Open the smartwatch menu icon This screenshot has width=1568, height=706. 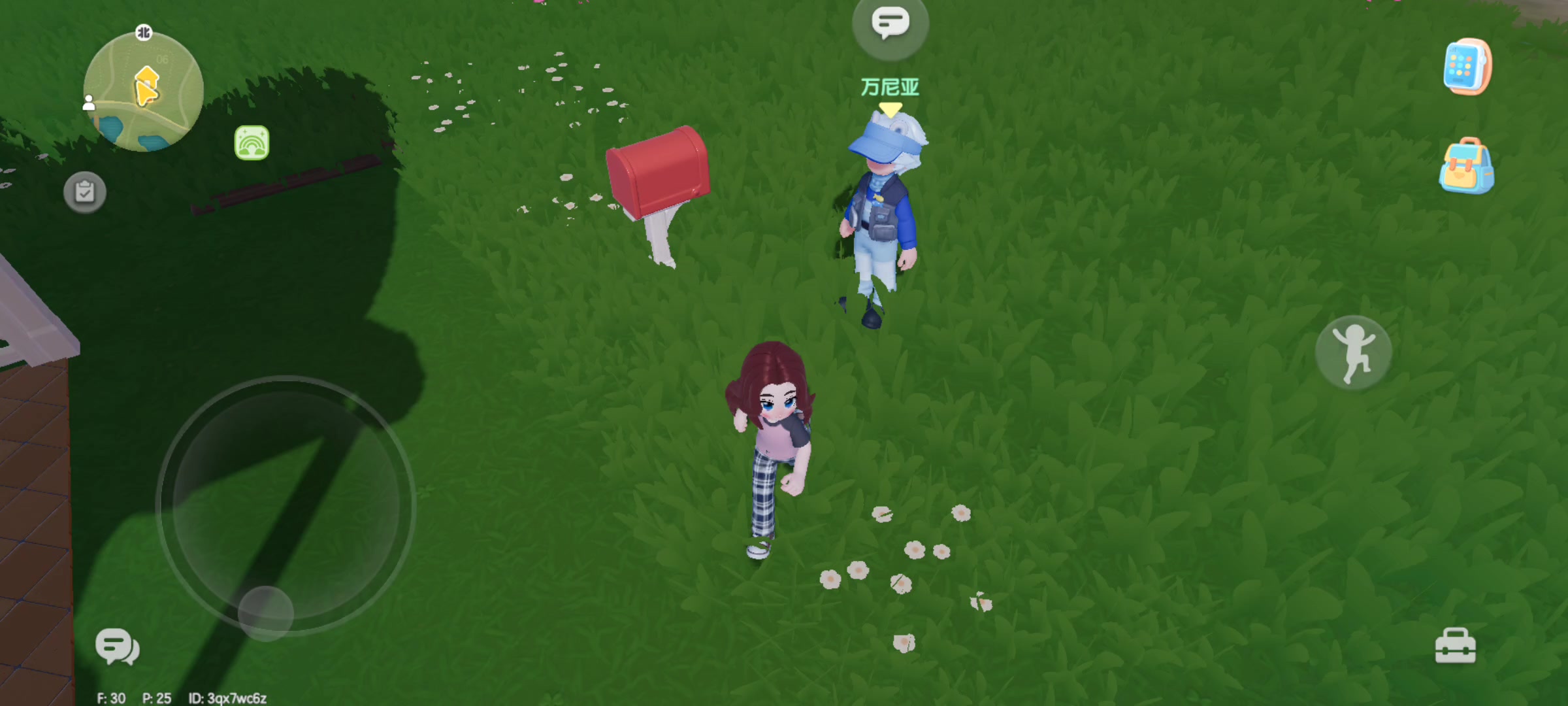click(1467, 67)
